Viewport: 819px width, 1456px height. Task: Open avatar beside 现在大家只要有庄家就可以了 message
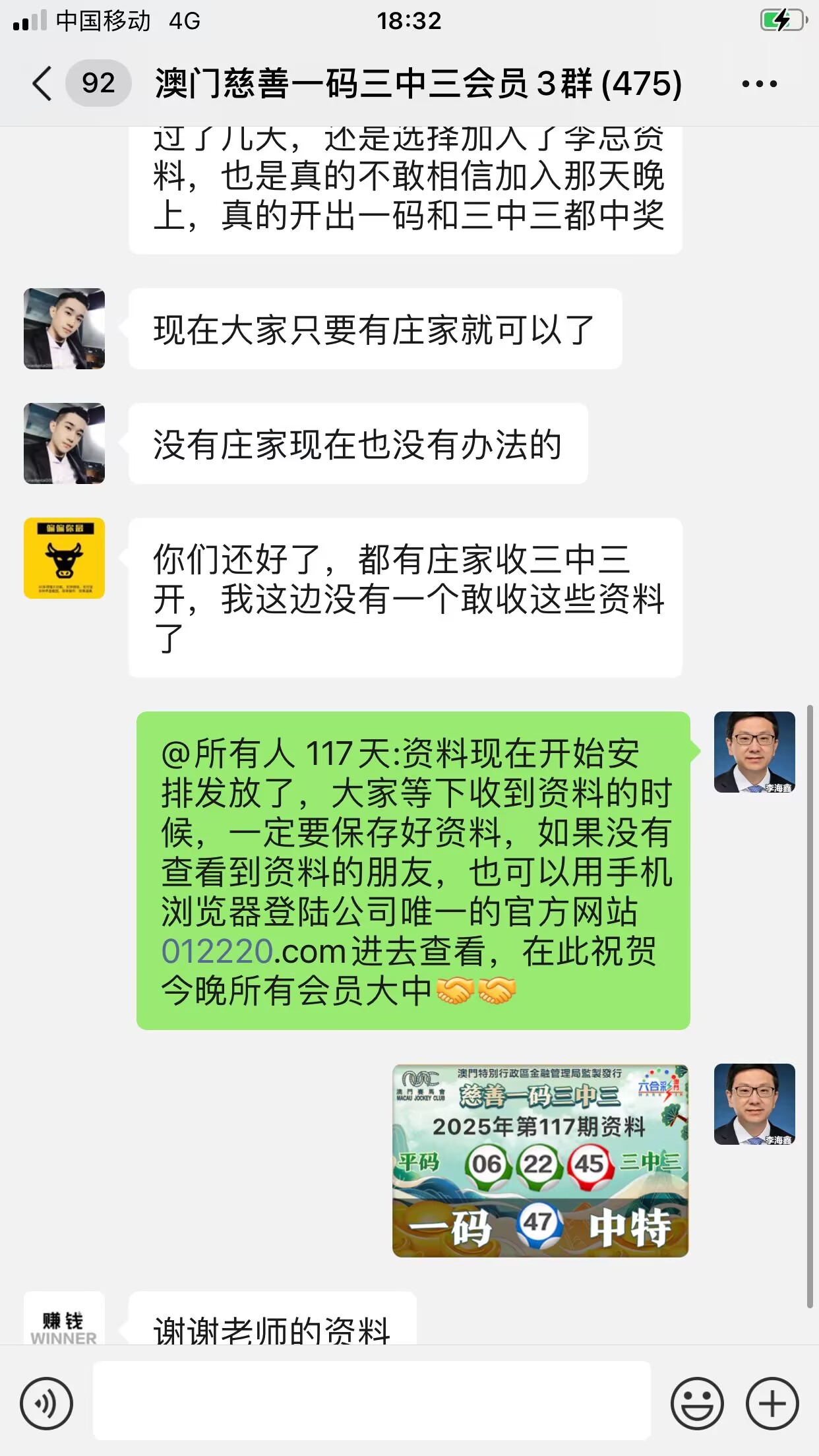64,328
